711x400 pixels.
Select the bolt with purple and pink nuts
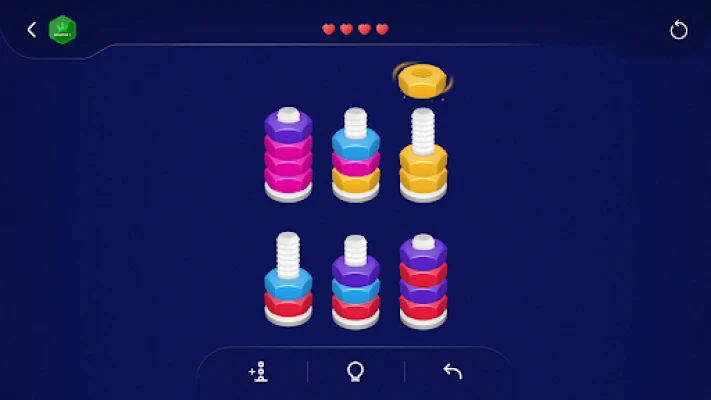288,155
